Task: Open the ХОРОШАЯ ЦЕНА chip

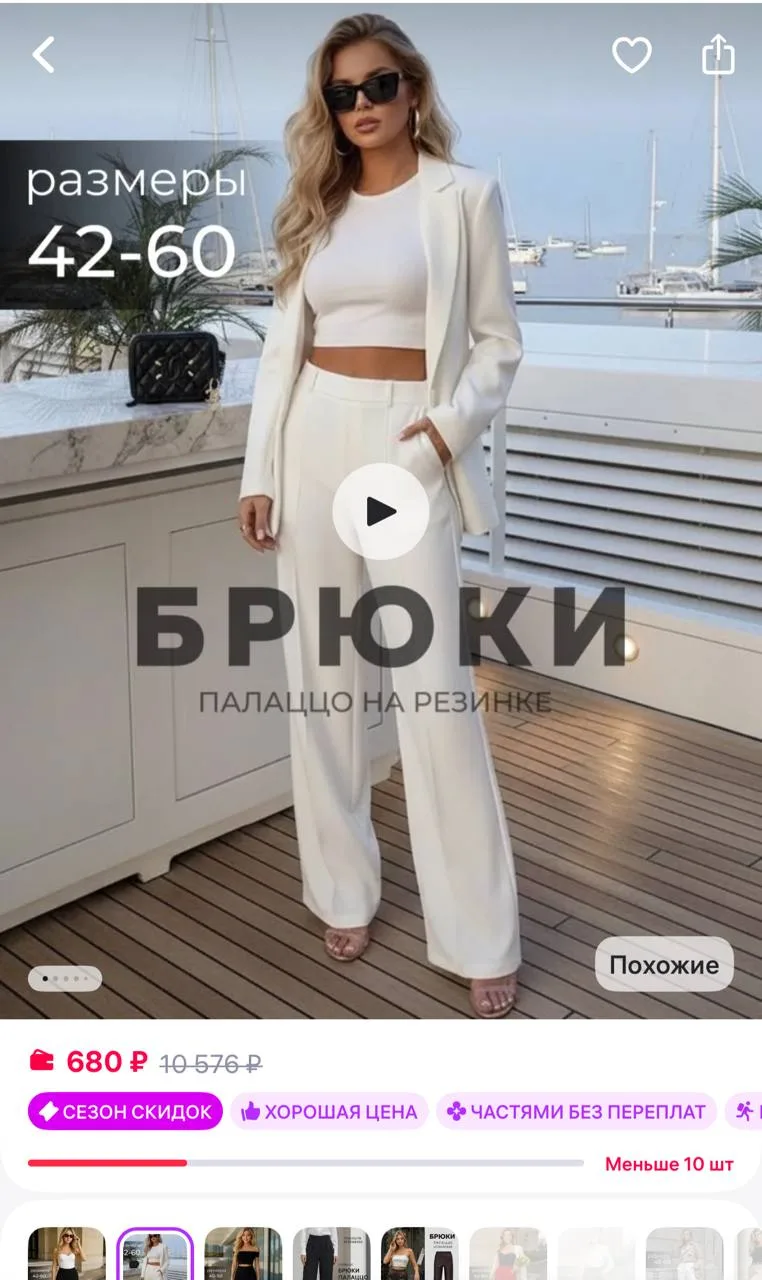Action: coord(329,1111)
